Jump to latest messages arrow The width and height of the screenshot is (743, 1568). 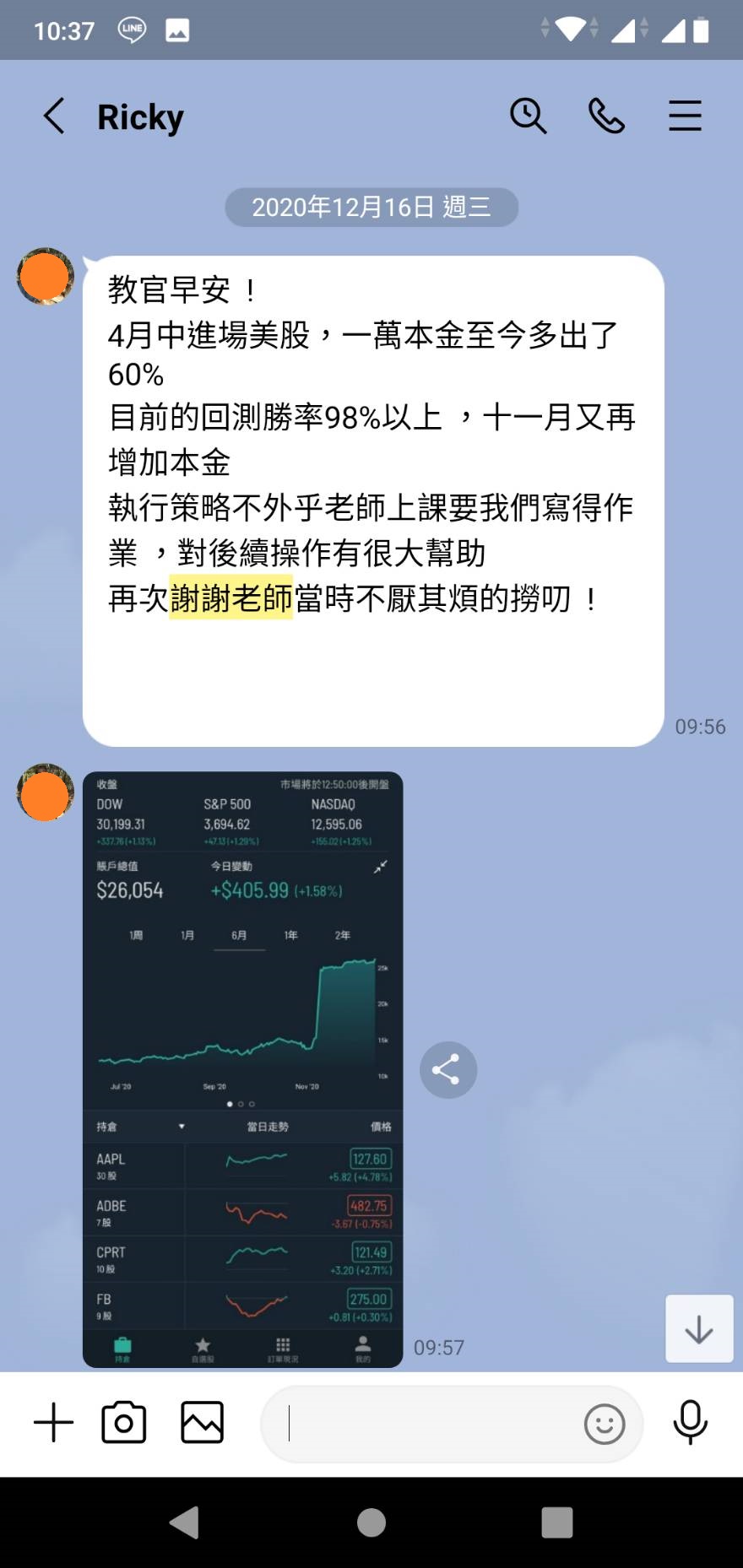click(x=698, y=1328)
